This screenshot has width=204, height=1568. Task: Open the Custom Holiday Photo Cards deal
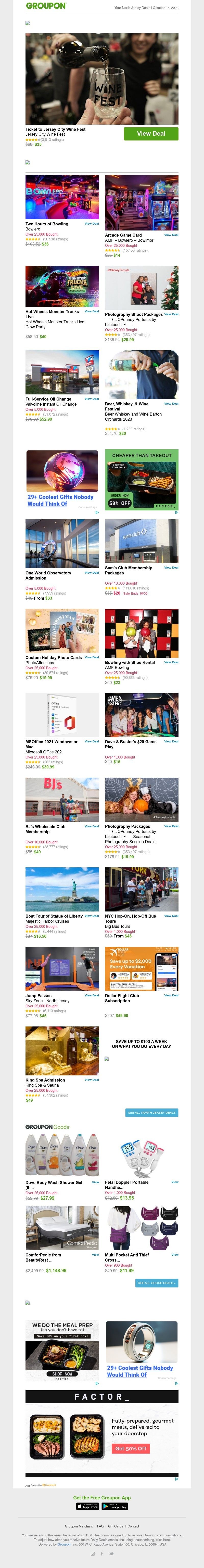91,657
